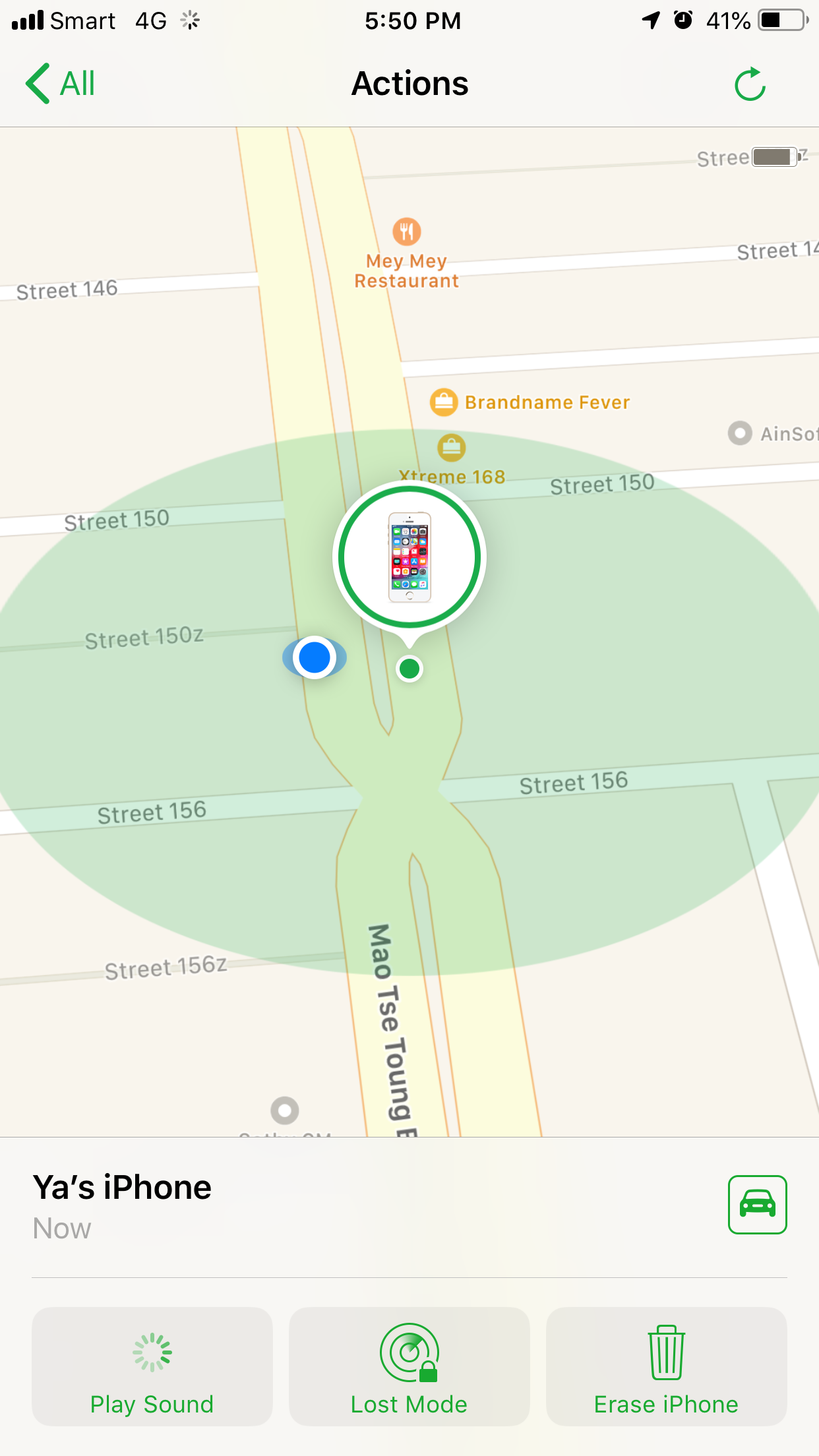The image size is (819, 1456).
Task: Select the blue current location dot
Action: click(315, 657)
